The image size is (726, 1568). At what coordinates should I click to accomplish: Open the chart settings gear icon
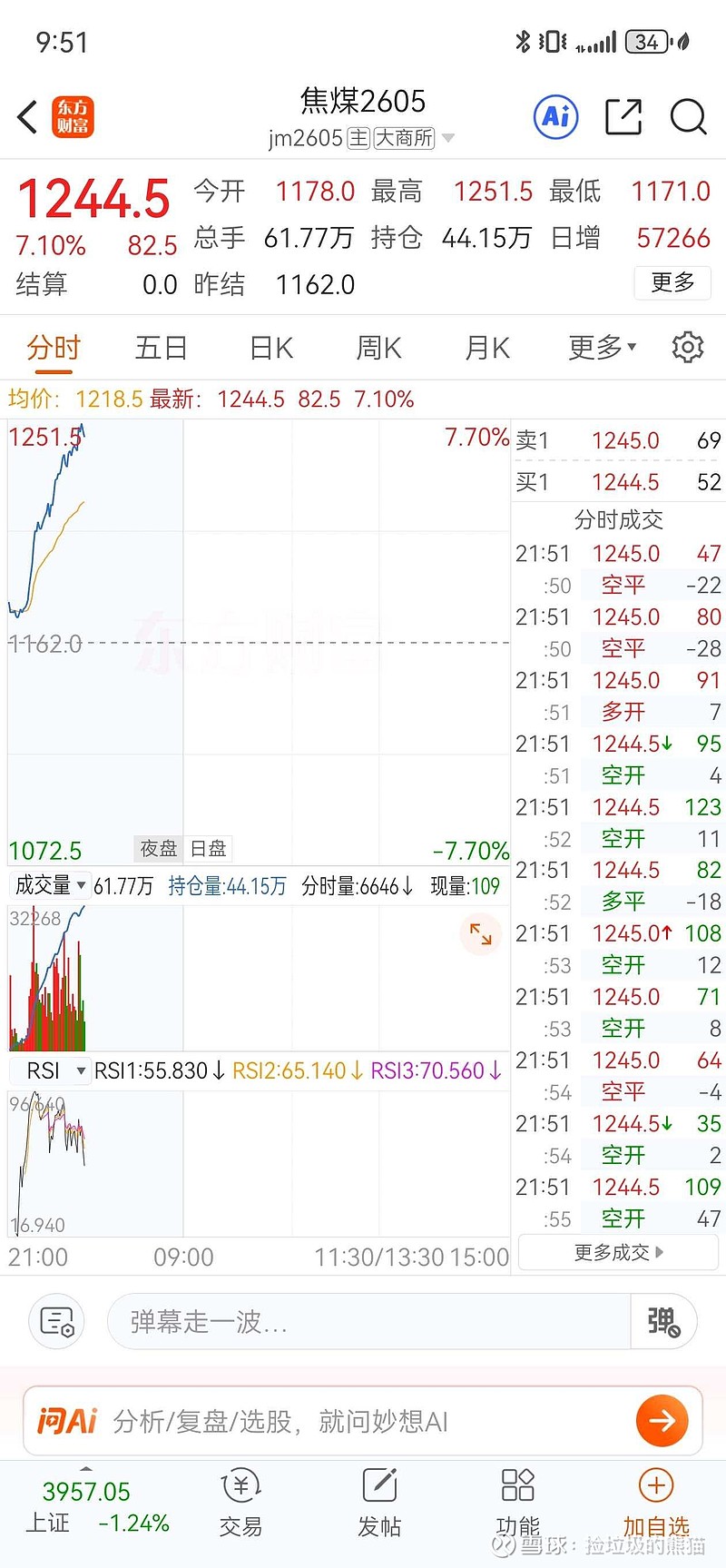tap(688, 347)
